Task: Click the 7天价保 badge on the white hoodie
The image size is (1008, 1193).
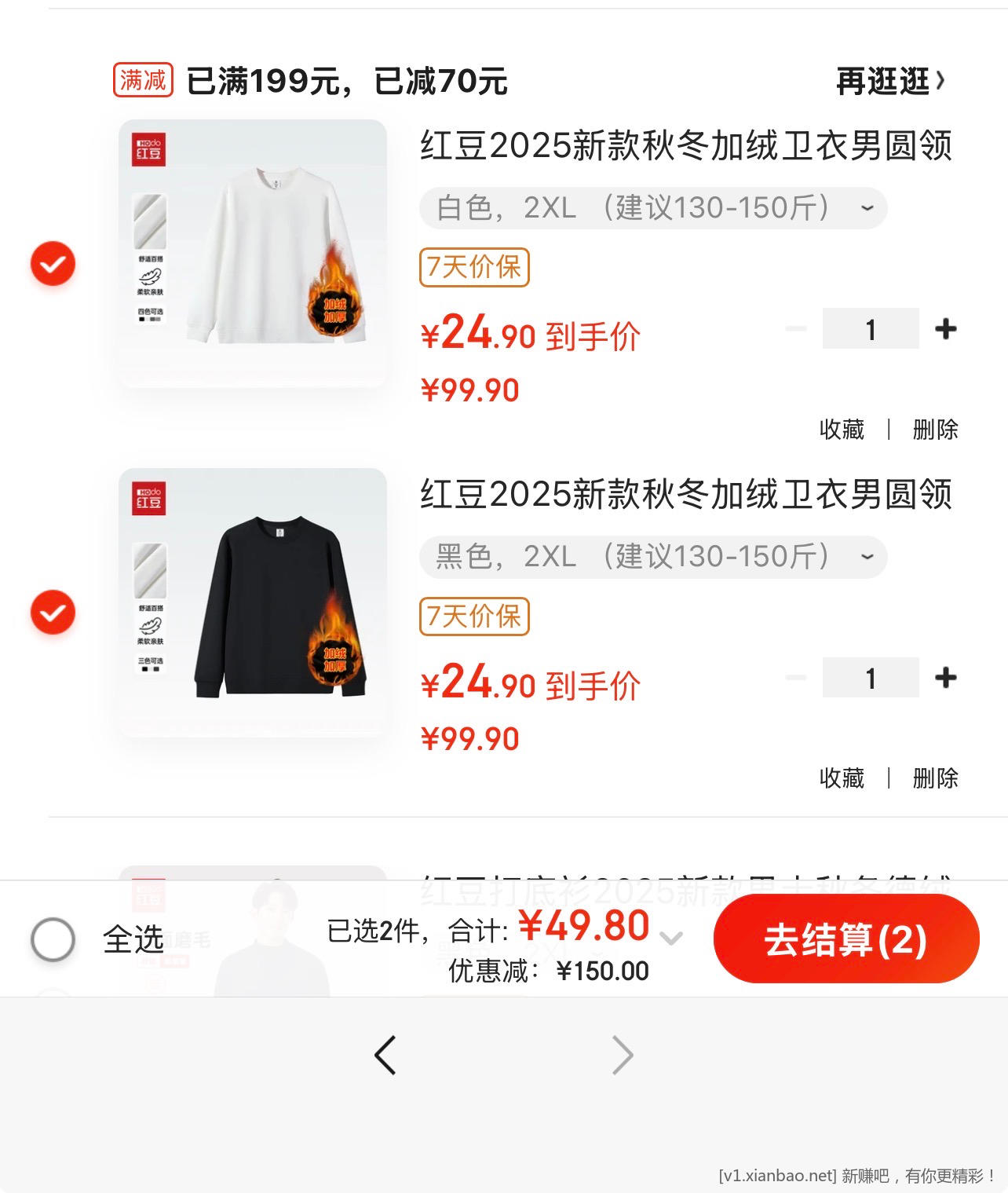Action: (x=474, y=268)
